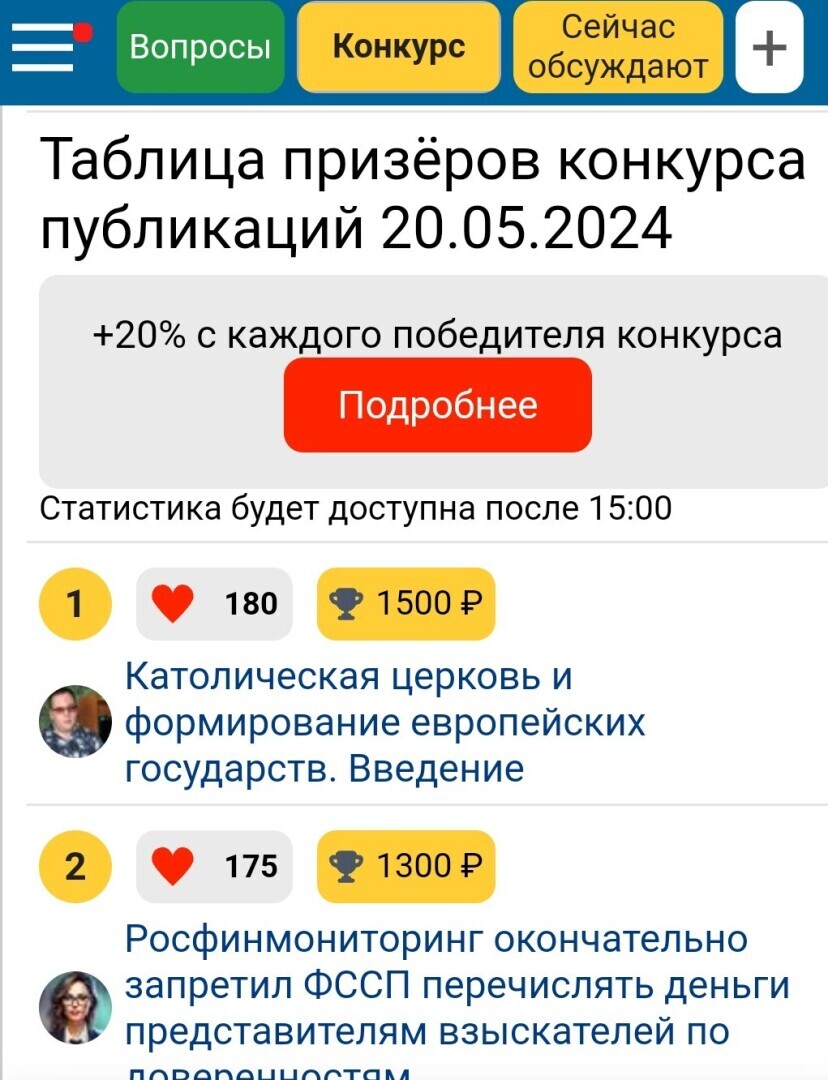This screenshot has width=828, height=1080.
Task: Select the Конкурс tab
Action: [399, 47]
